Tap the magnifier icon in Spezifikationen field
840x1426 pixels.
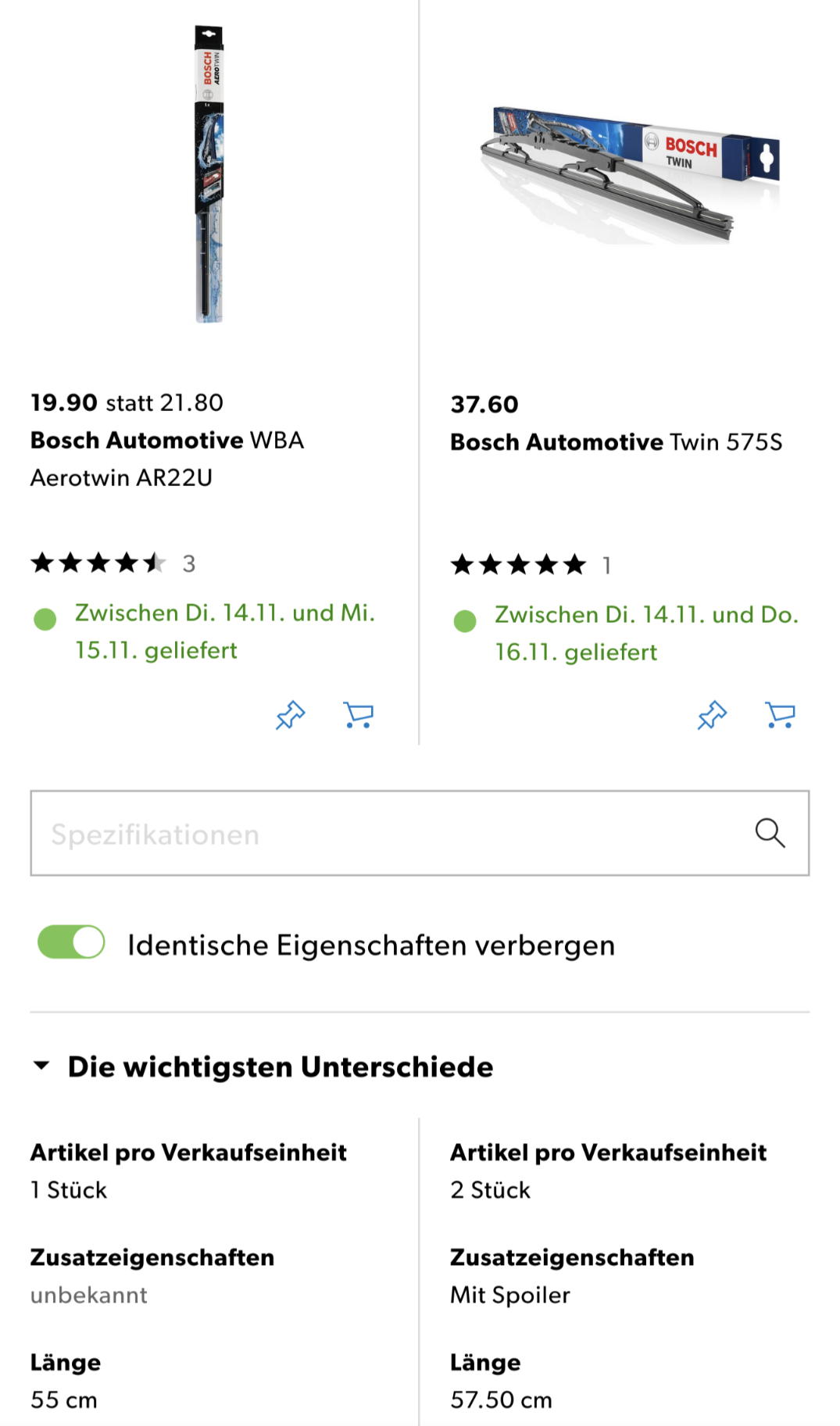click(x=770, y=833)
